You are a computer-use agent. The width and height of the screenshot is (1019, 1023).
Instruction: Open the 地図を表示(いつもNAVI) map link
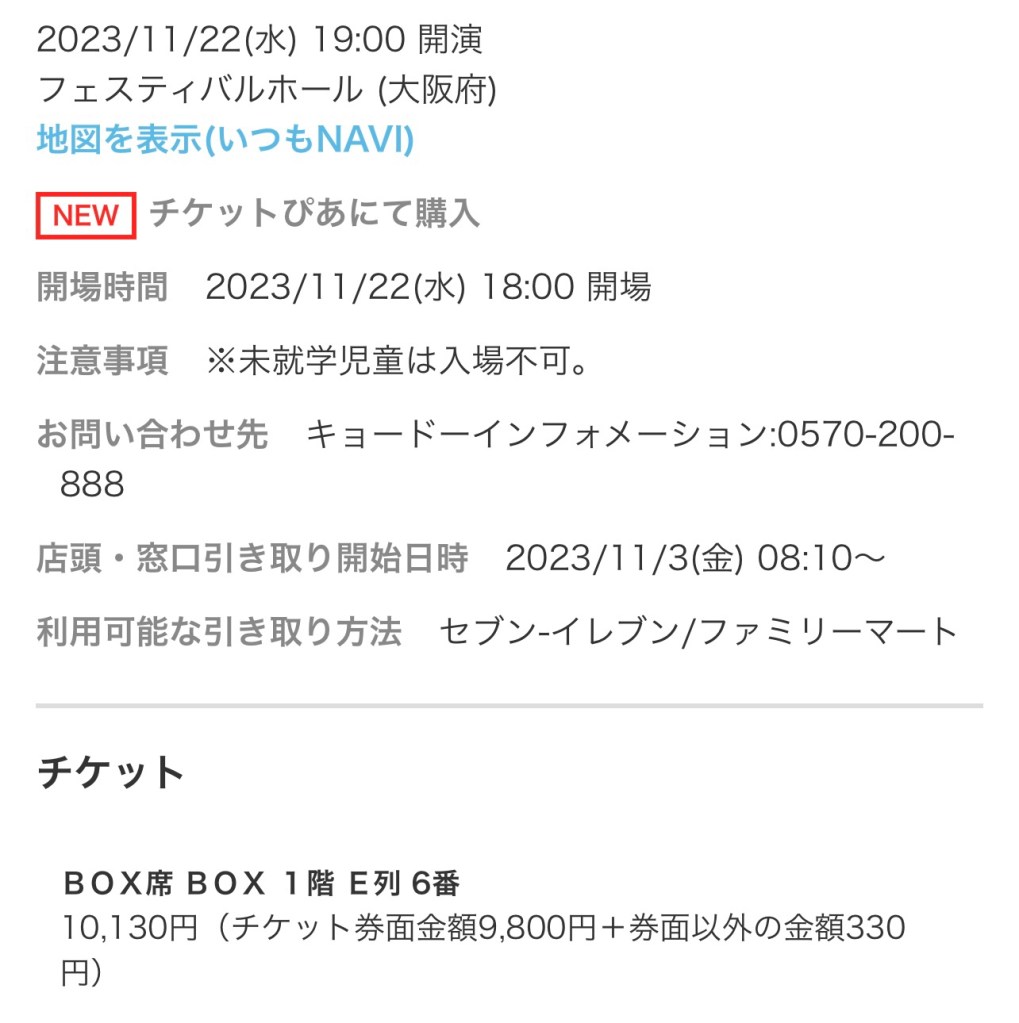[225, 140]
